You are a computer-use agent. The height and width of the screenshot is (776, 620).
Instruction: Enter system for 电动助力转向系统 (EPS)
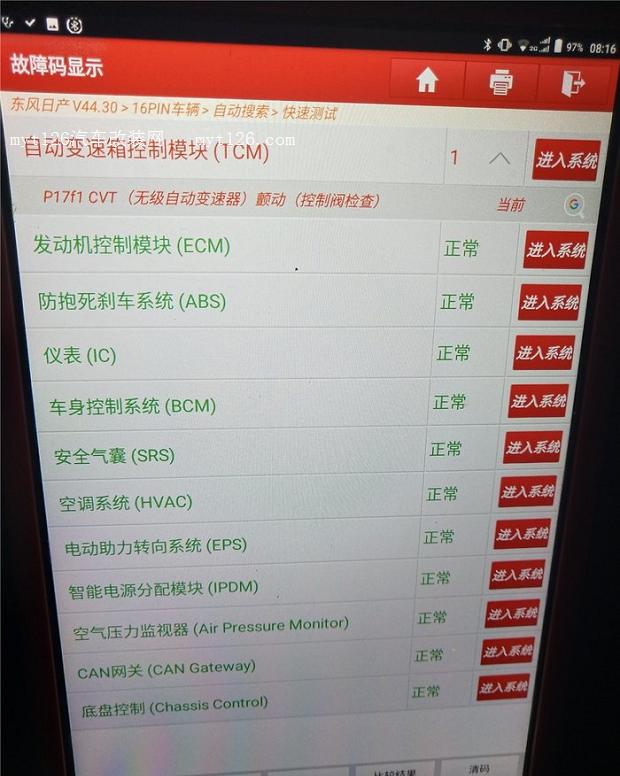pyautogui.click(x=522, y=533)
